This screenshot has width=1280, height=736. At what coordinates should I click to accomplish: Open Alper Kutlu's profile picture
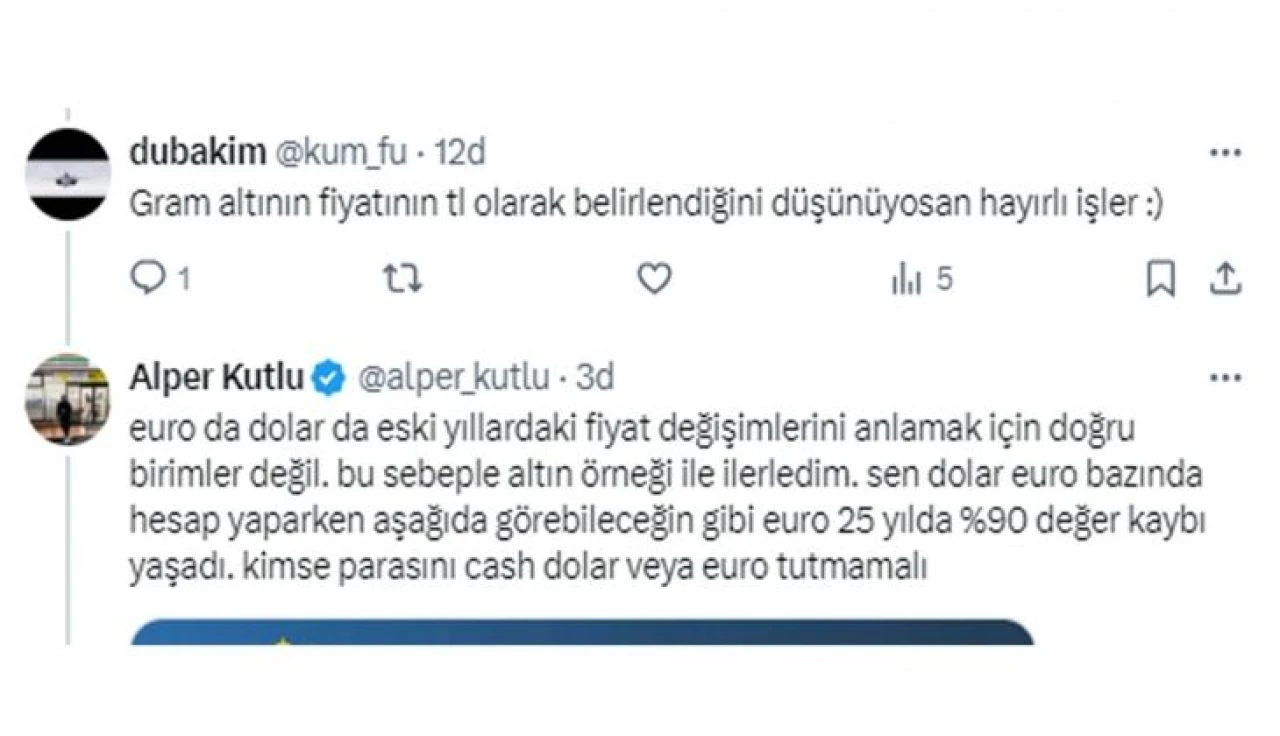coord(67,399)
